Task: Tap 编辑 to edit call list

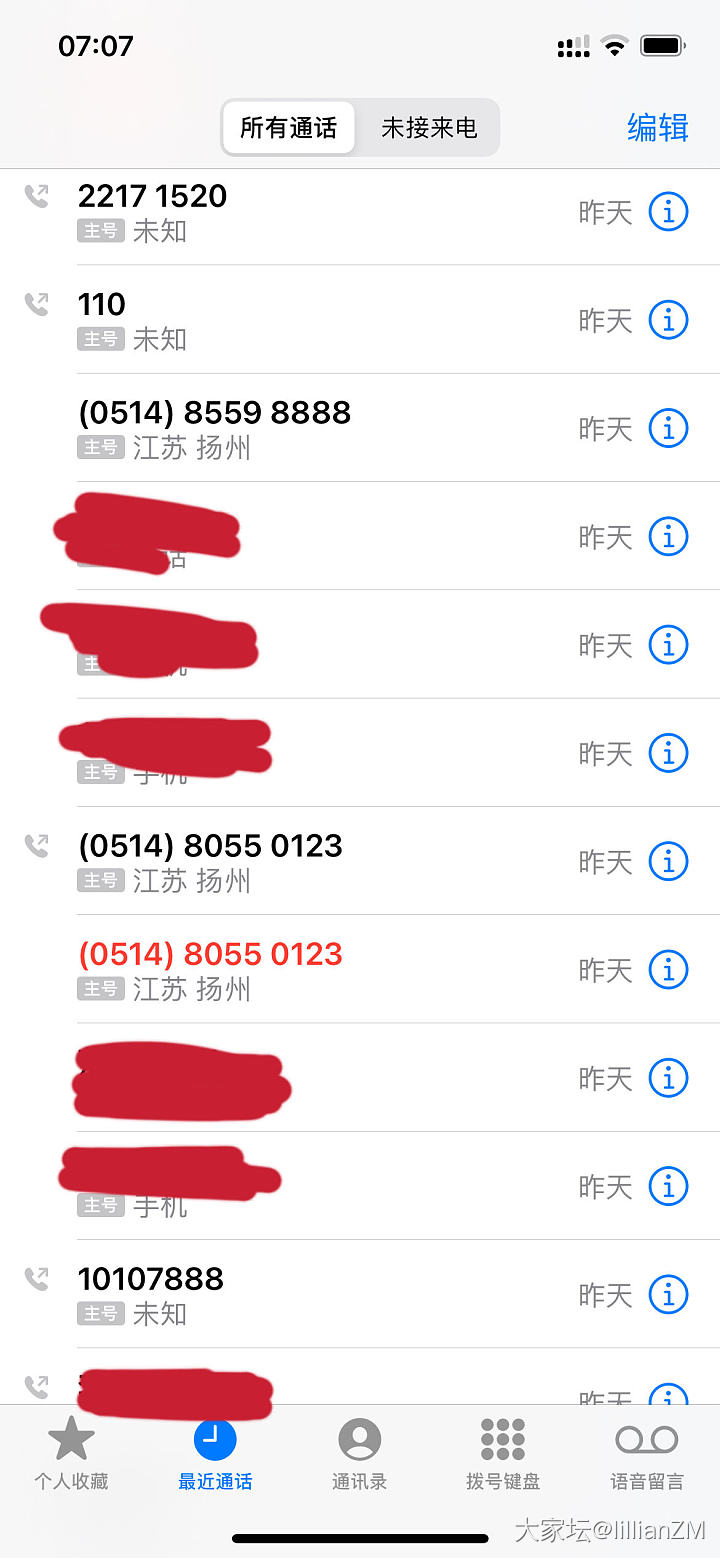Action: pyautogui.click(x=657, y=128)
